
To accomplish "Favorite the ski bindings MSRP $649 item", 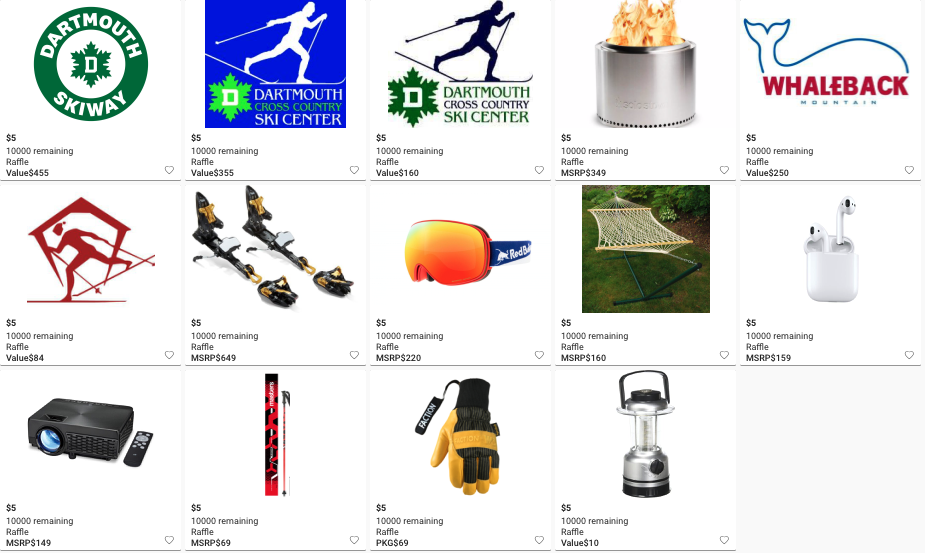I will (354, 355).
